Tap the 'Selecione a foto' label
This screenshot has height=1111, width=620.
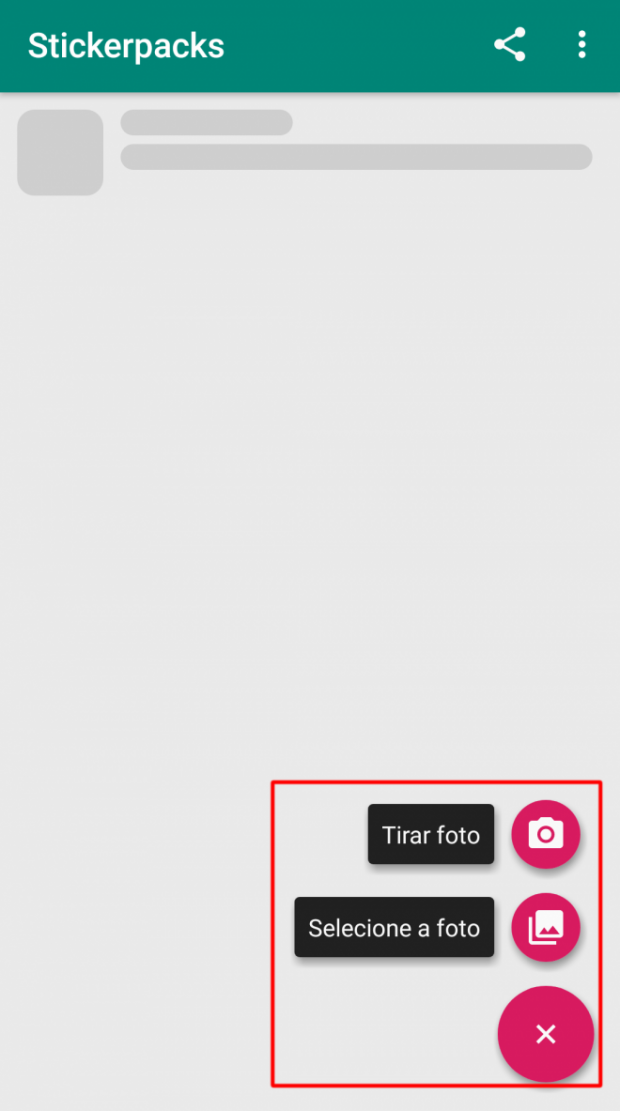394,928
